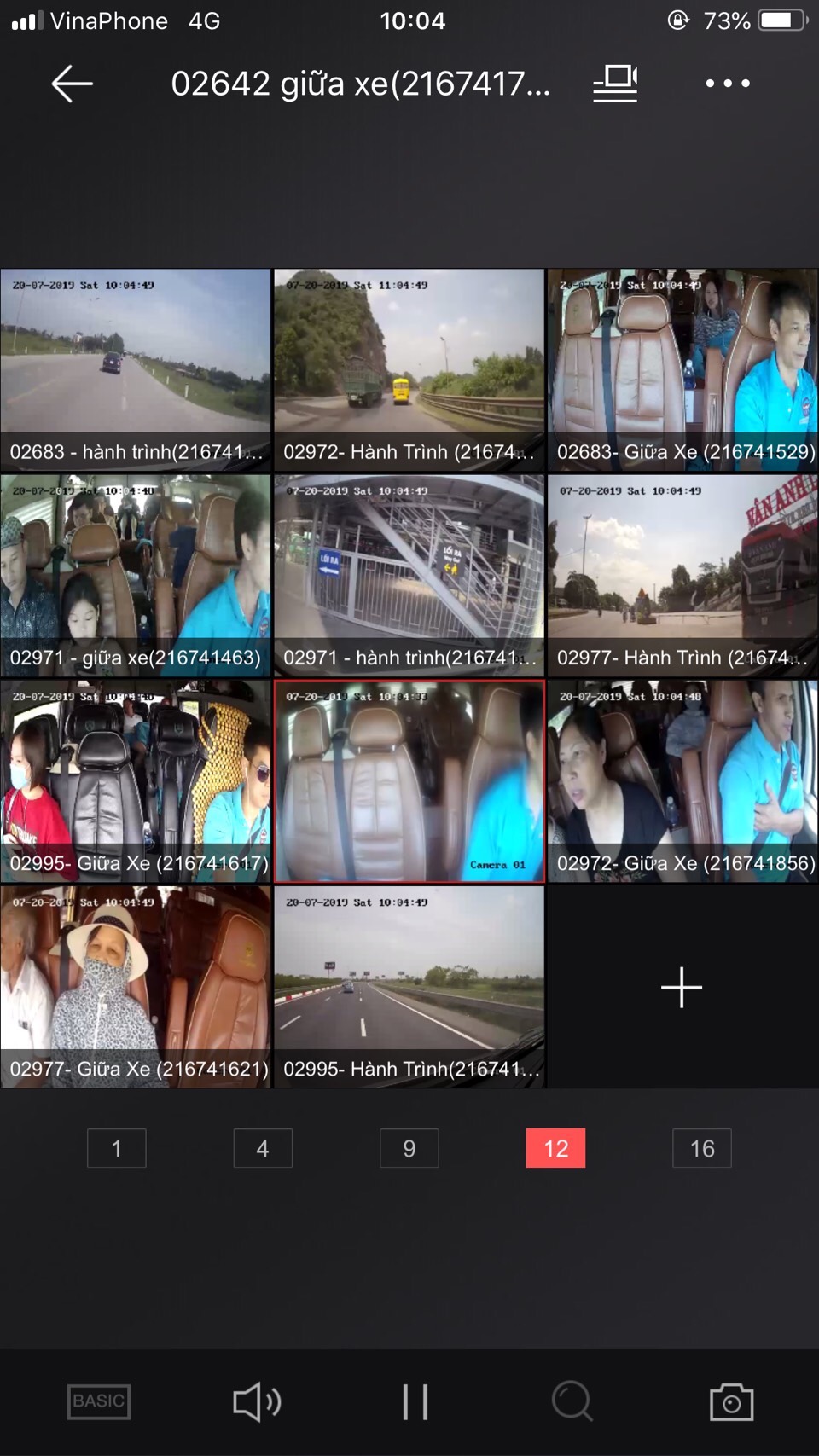The height and width of the screenshot is (1456, 819).
Task: Open camera feed 02972- Hành Trình
Action: 409,370
